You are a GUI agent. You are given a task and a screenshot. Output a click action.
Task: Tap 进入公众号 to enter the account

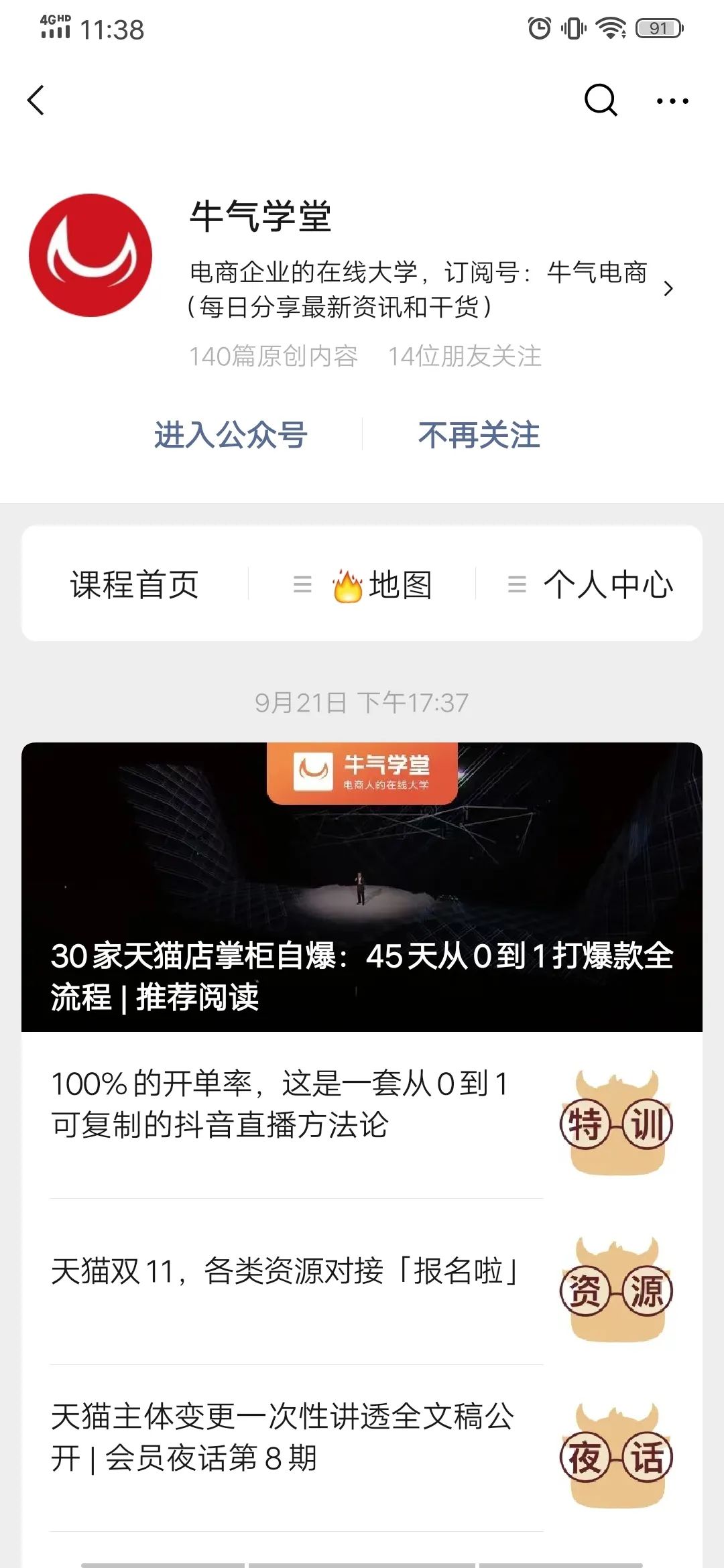[231, 436]
